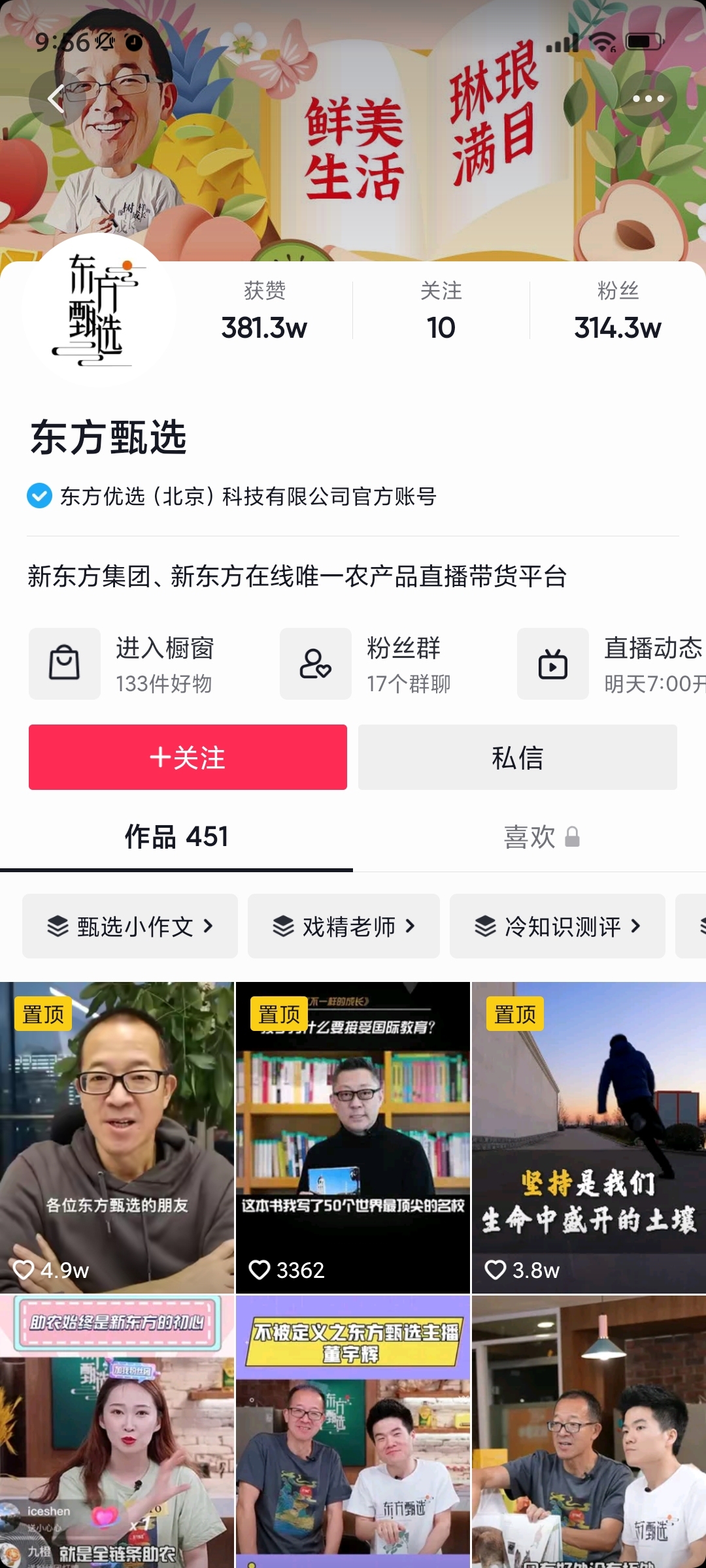Image resolution: width=706 pixels, height=1568 pixels.
Task: Open the three-dot overflow menu
Action: pos(648,99)
